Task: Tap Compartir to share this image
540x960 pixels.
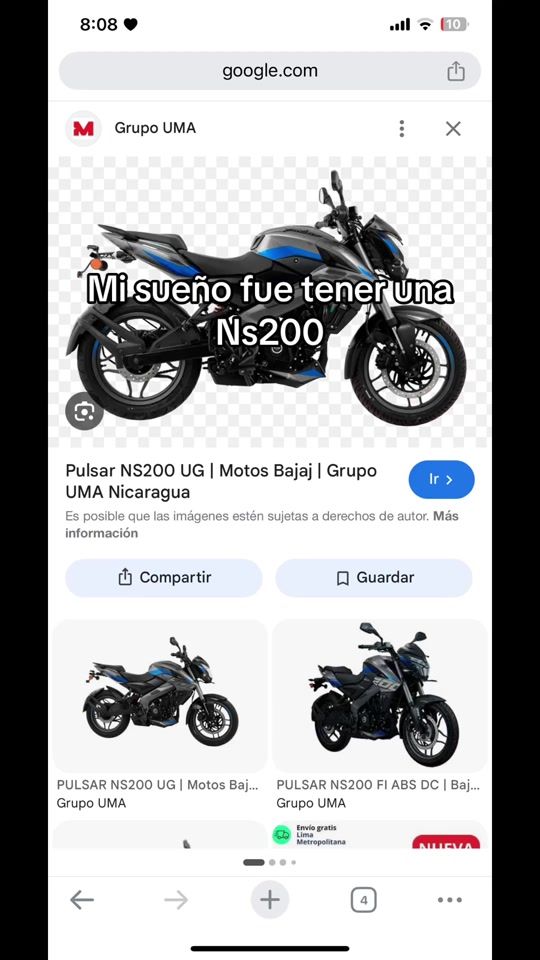Action: tap(164, 577)
